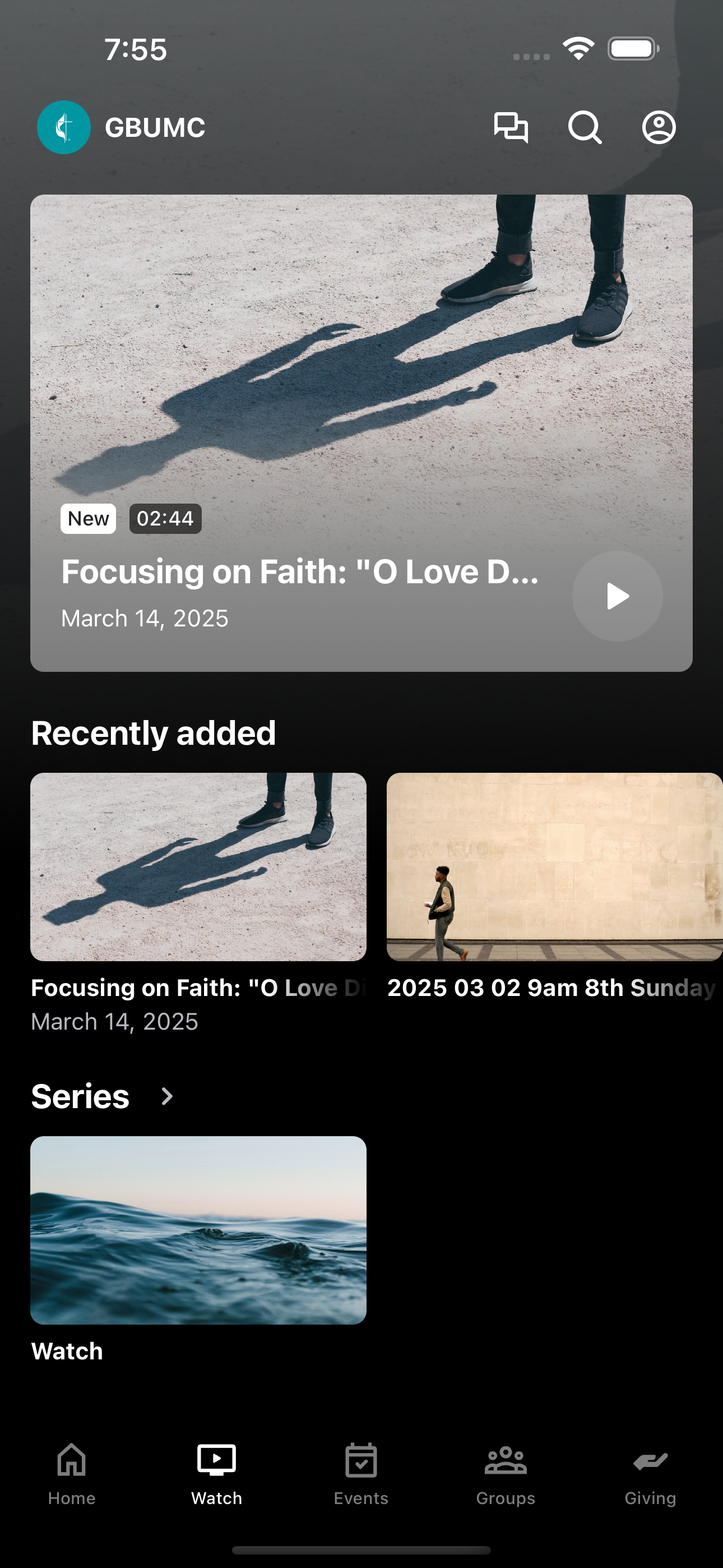Open the Giving tab
The image size is (723, 1568).
(x=651, y=1474)
